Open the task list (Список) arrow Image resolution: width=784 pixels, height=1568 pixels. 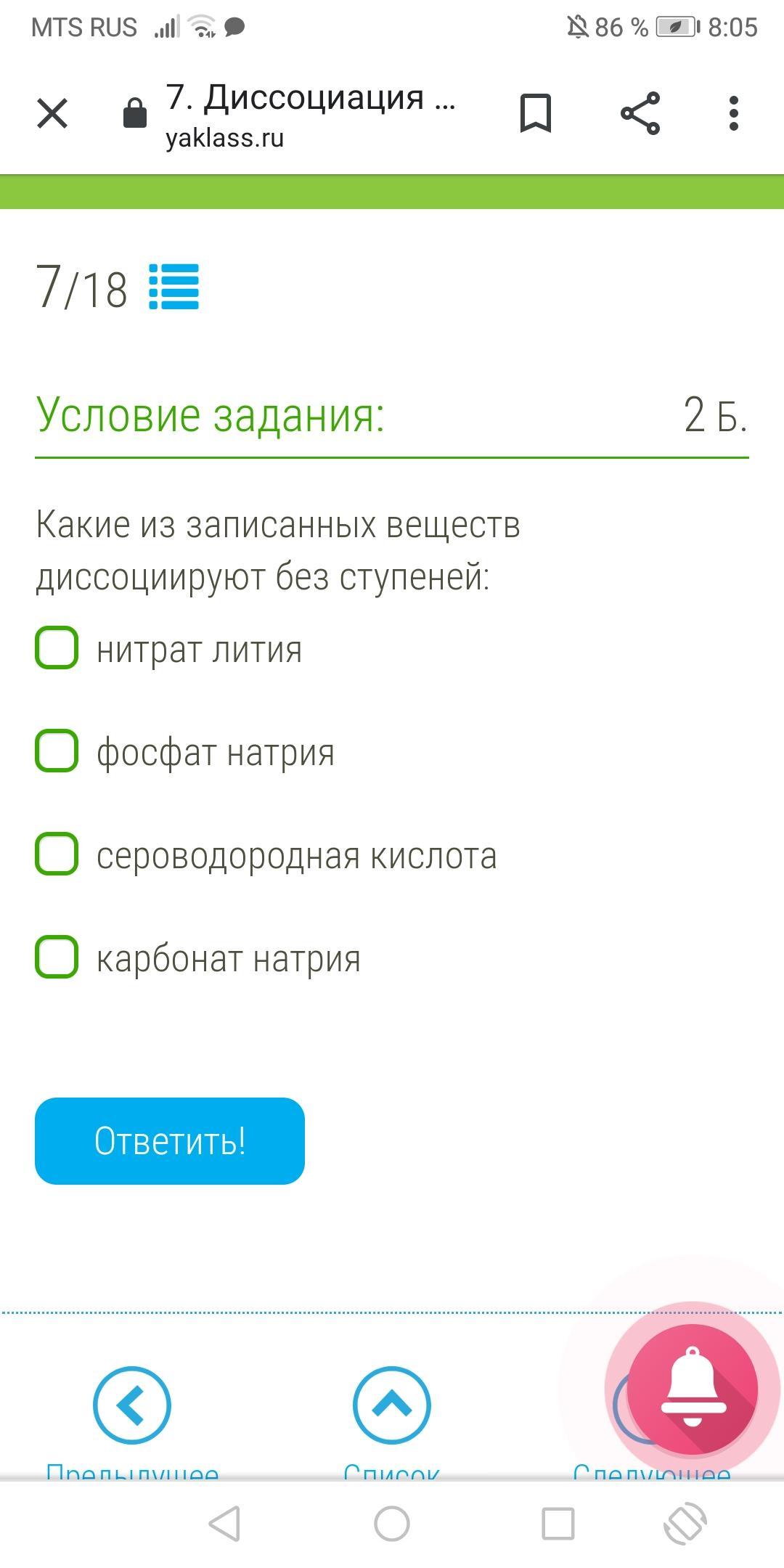392,1405
